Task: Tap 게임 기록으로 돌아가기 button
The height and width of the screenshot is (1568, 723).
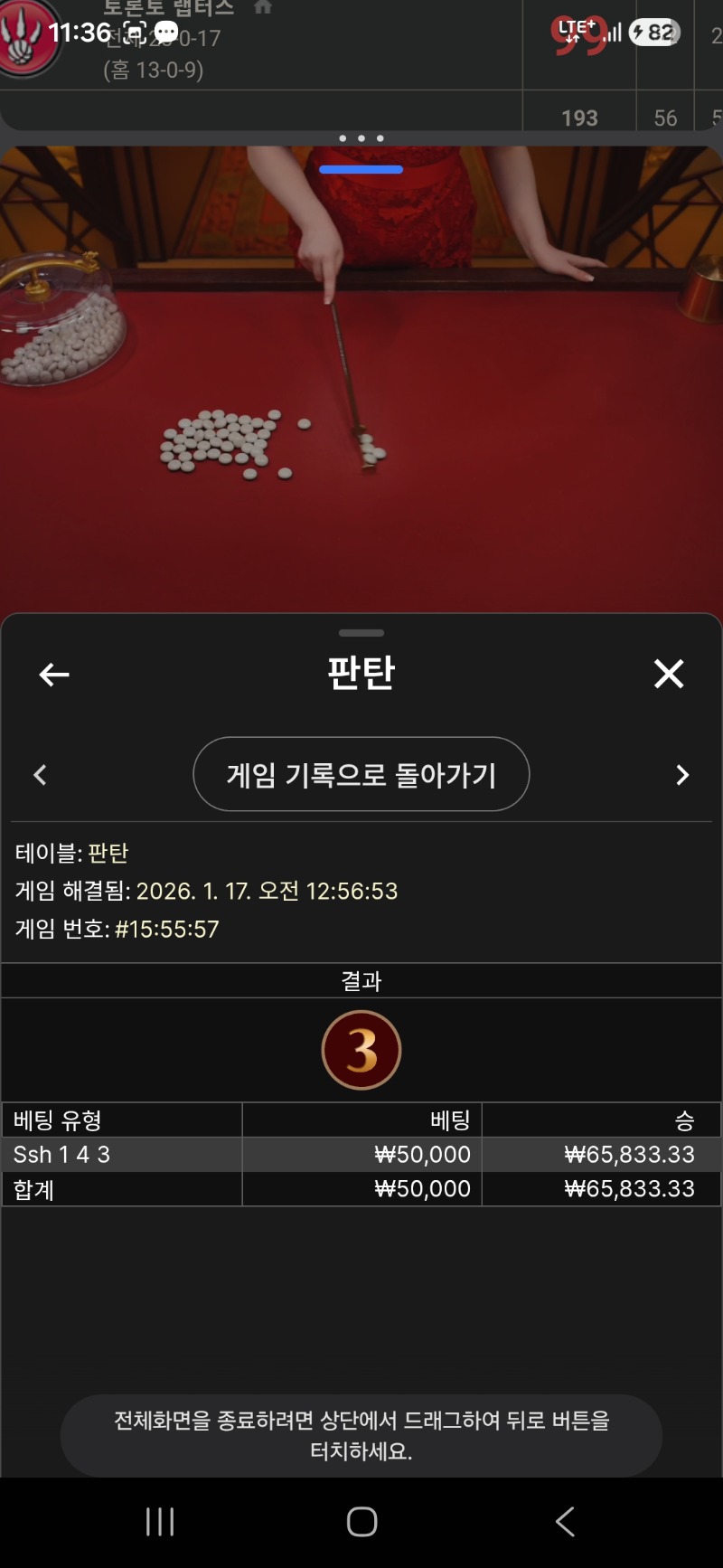Action: point(361,775)
